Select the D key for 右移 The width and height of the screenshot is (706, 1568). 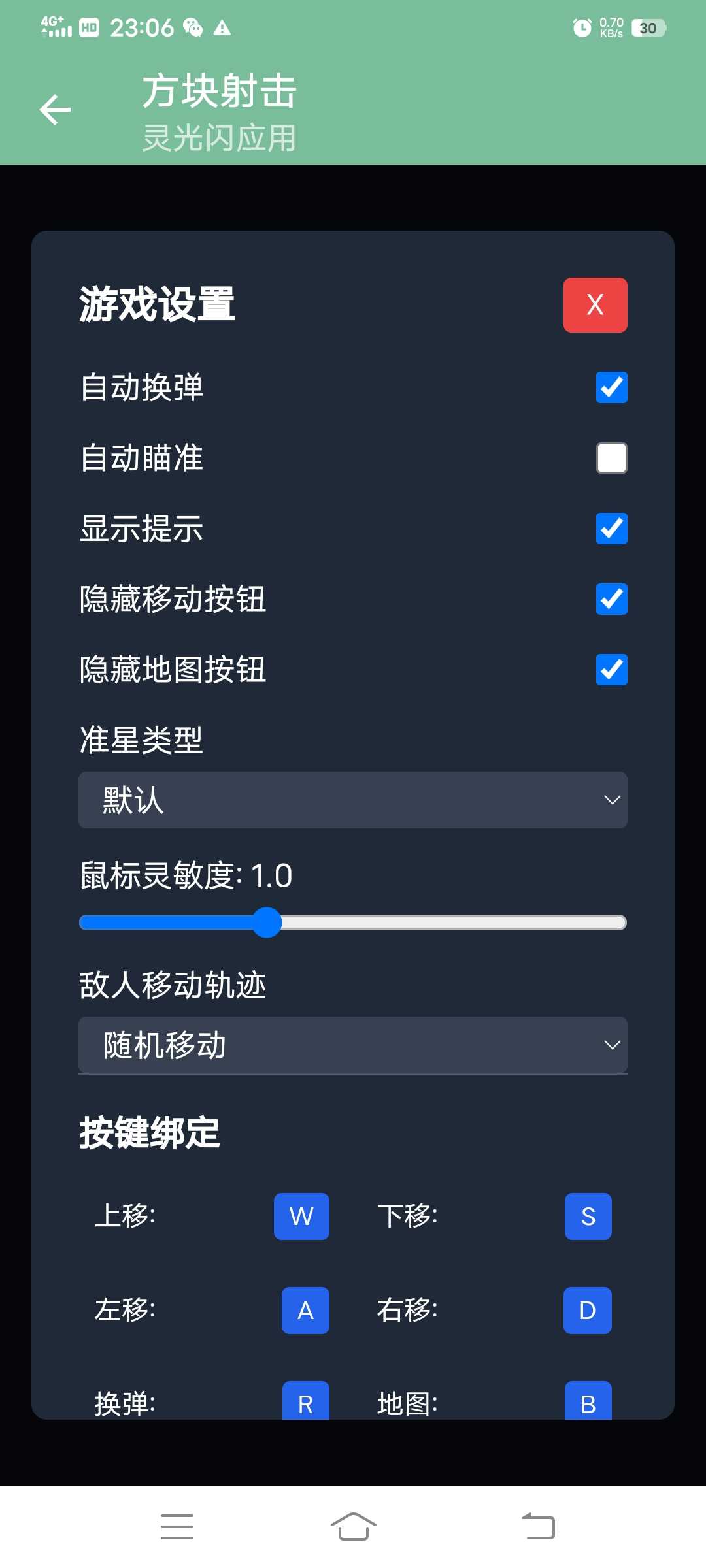[587, 1311]
